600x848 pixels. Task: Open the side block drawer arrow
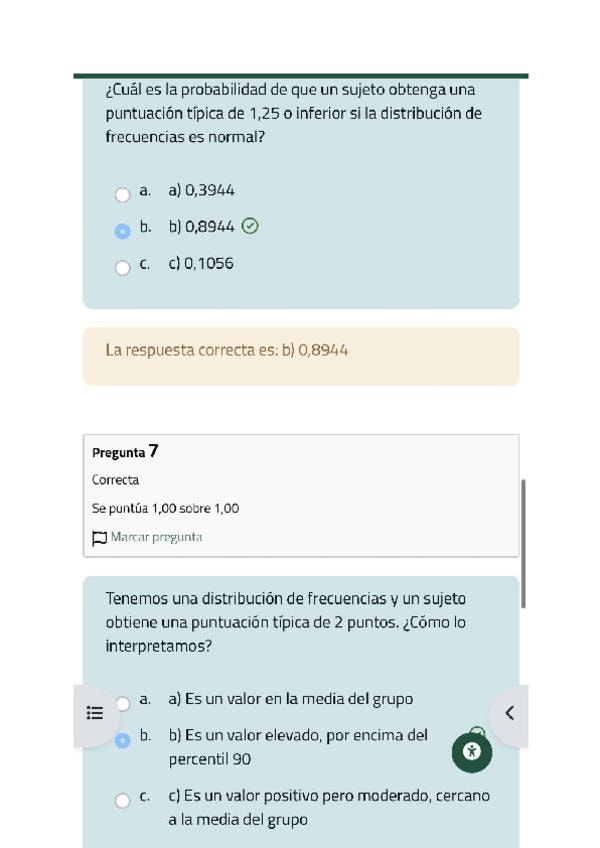[509, 713]
